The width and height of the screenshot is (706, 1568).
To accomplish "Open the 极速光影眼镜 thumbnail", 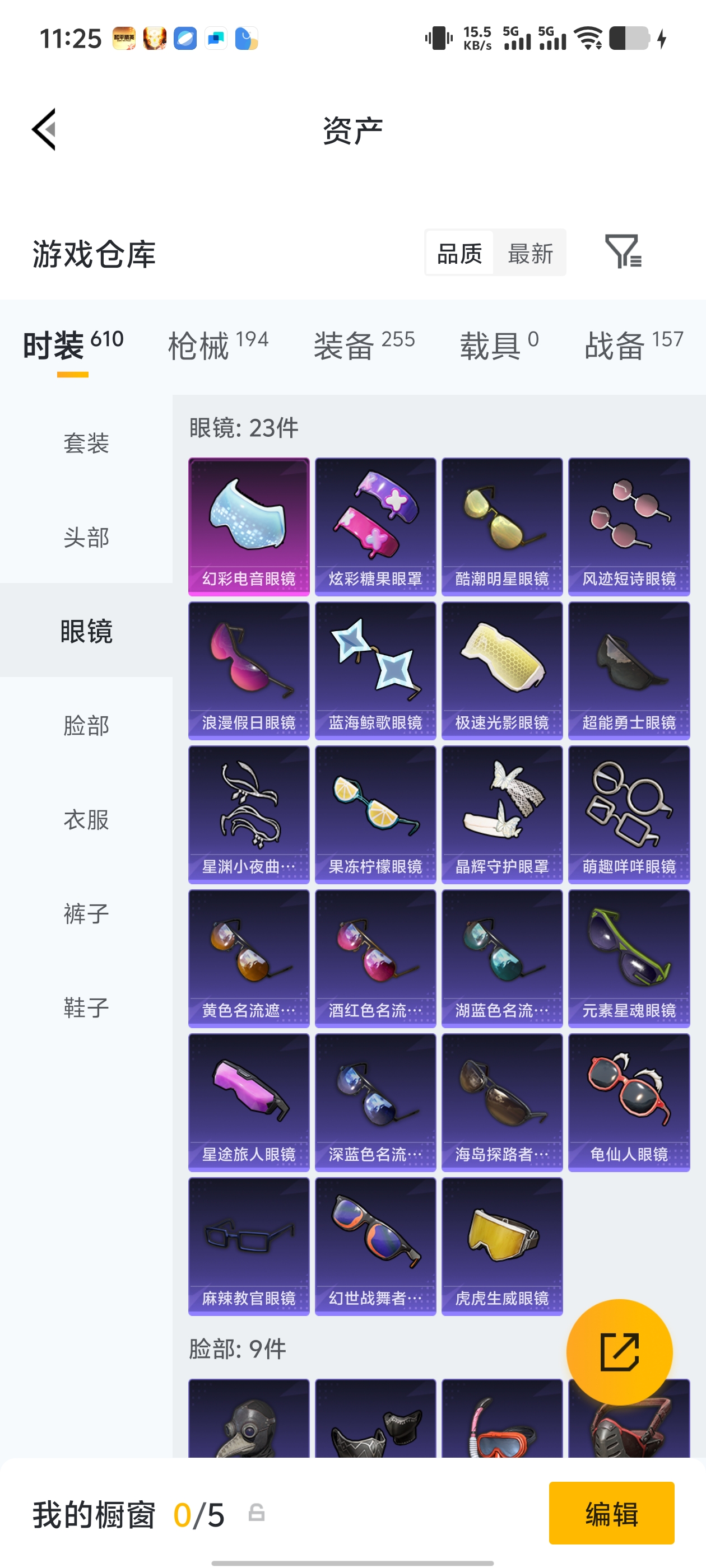I will pos(502,669).
